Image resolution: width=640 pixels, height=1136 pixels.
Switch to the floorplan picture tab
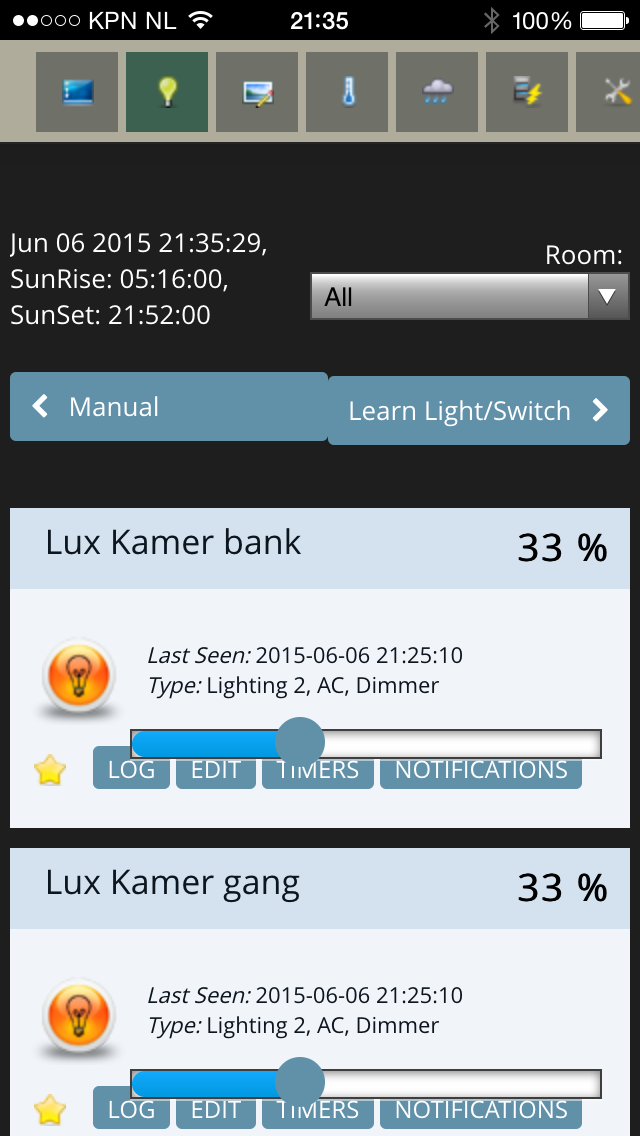(257, 92)
